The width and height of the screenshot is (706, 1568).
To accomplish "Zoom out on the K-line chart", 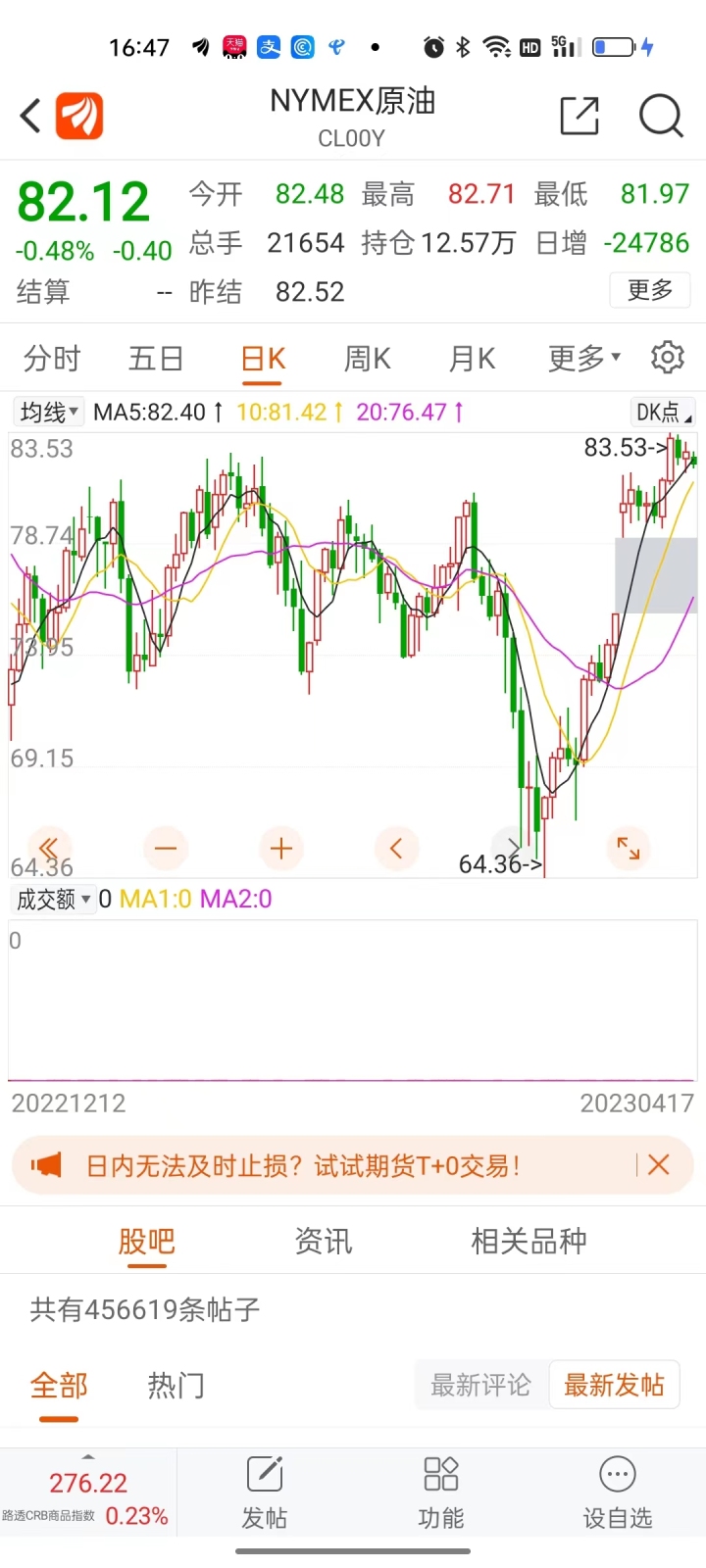I will coord(165,849).
